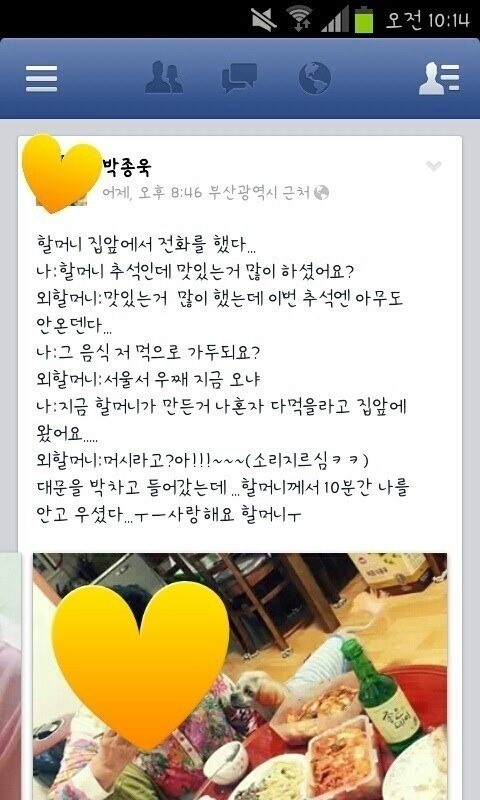Open the notifications globe
Viewport: 480px width, 800px height.
pyautogui.click(x=314, y=79)
